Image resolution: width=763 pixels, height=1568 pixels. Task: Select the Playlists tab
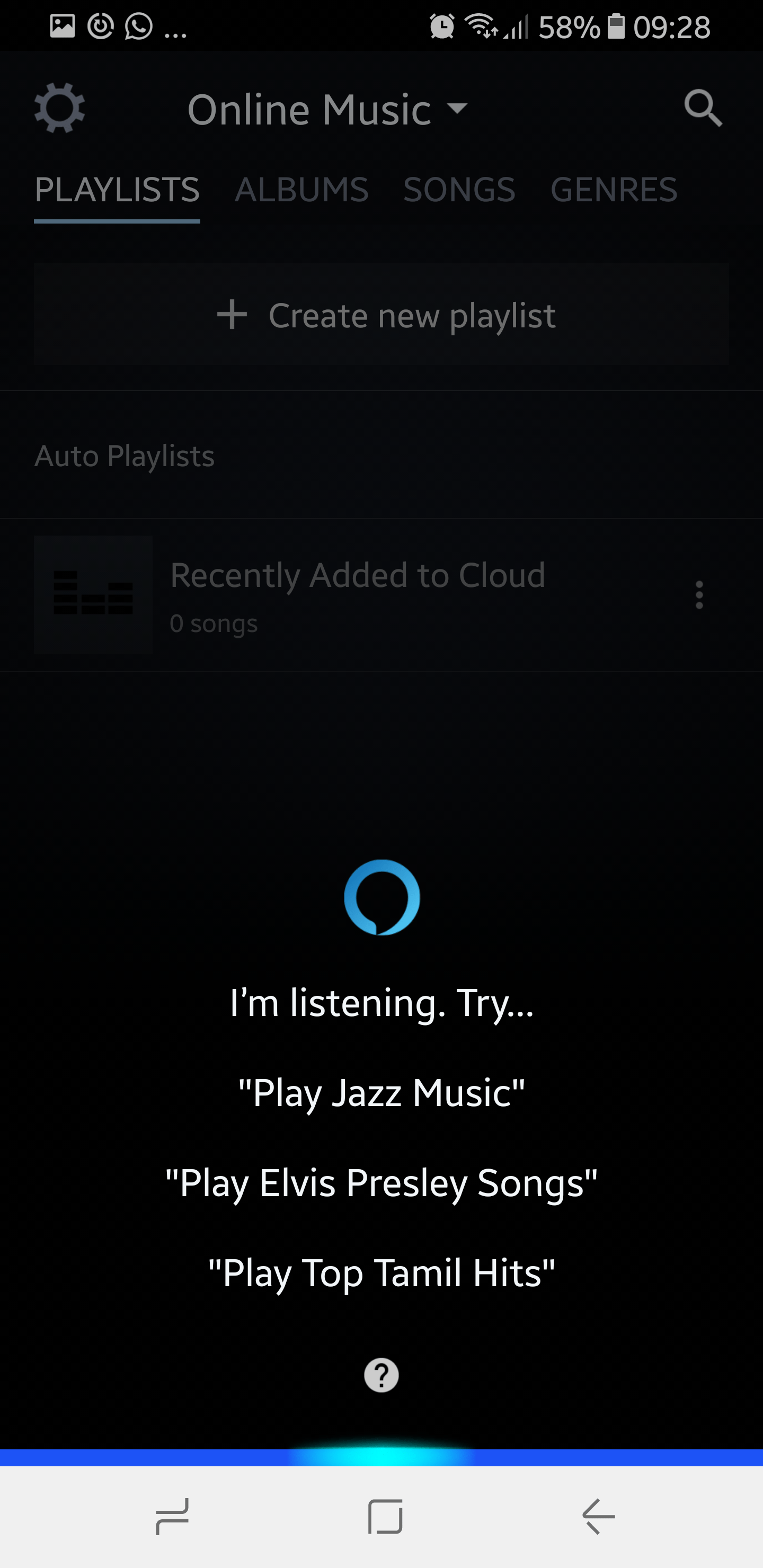point(117,189)
